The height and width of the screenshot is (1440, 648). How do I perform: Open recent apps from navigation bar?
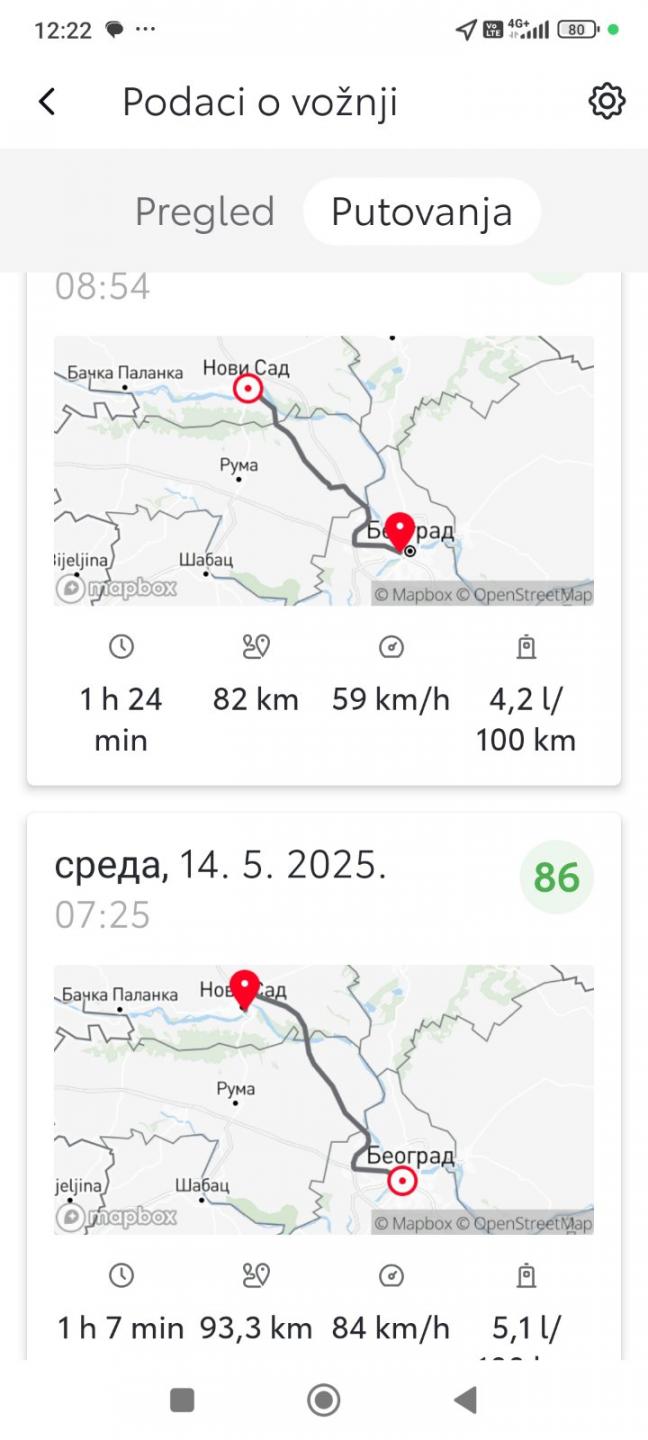182,1399
